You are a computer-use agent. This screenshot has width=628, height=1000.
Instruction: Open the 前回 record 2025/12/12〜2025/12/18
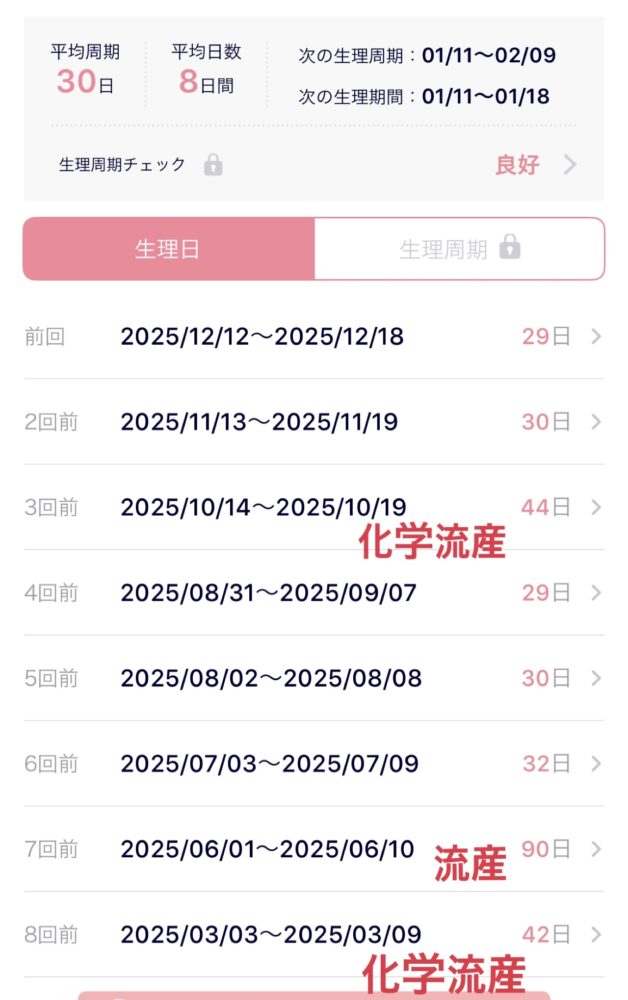pos(313,337)
